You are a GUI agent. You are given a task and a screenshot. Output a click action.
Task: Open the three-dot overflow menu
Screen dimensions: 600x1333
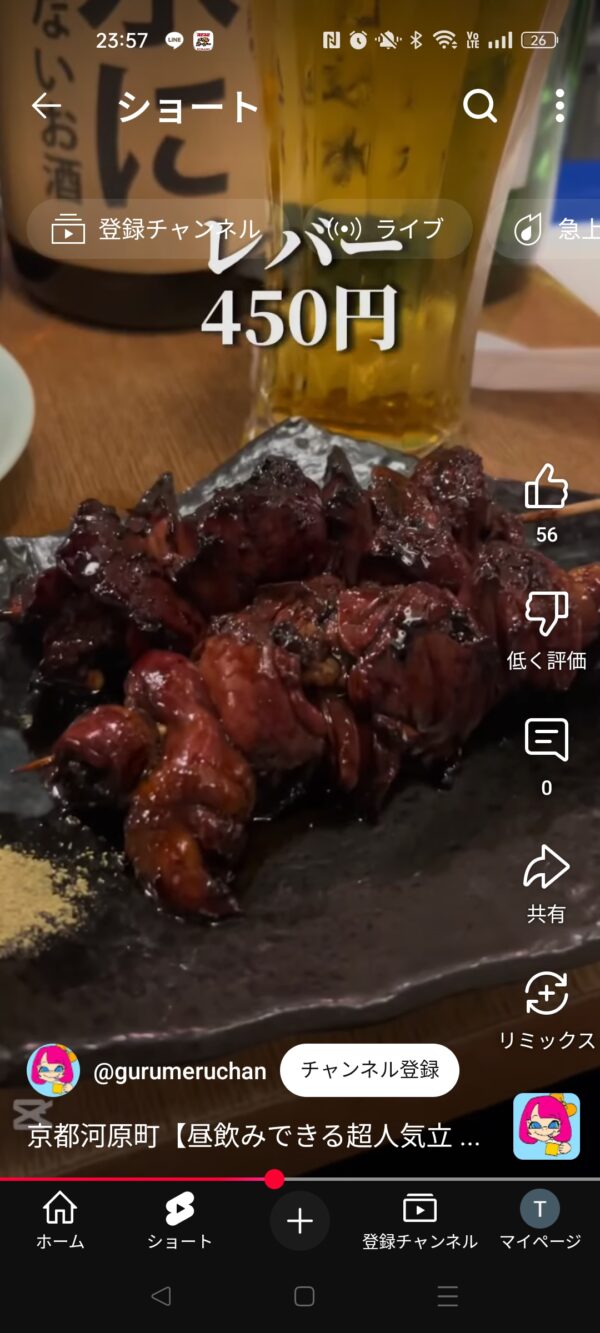click(x=560, y=106)
